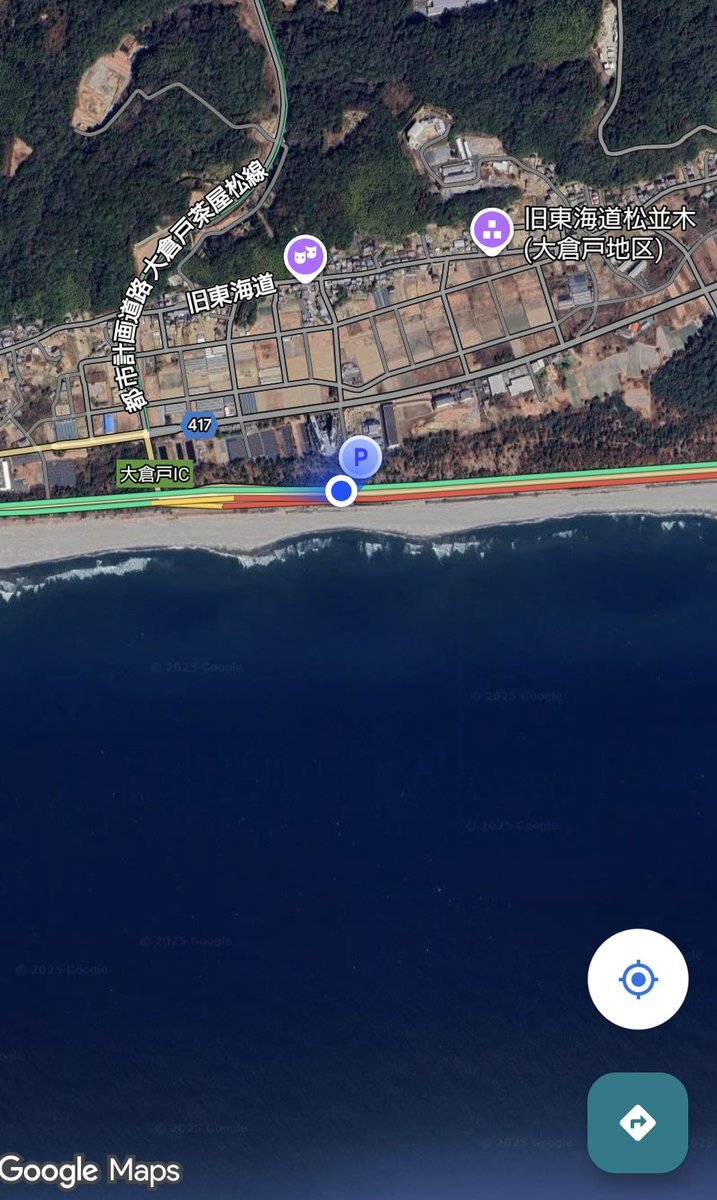This screenshot has height=1200, width=717.
Task: Center map on my current location
Action: tap(638, 979)
